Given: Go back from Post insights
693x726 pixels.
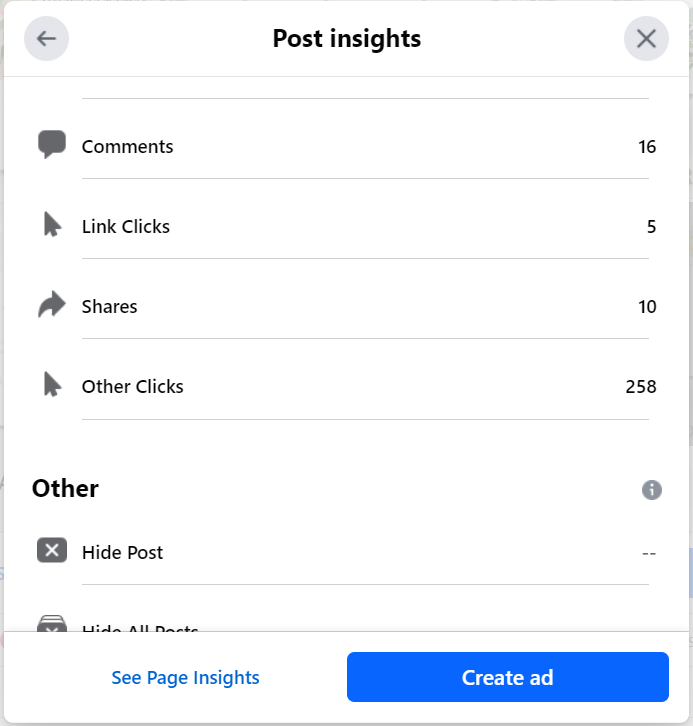Looking at the screenshot, I should point(46,39).
